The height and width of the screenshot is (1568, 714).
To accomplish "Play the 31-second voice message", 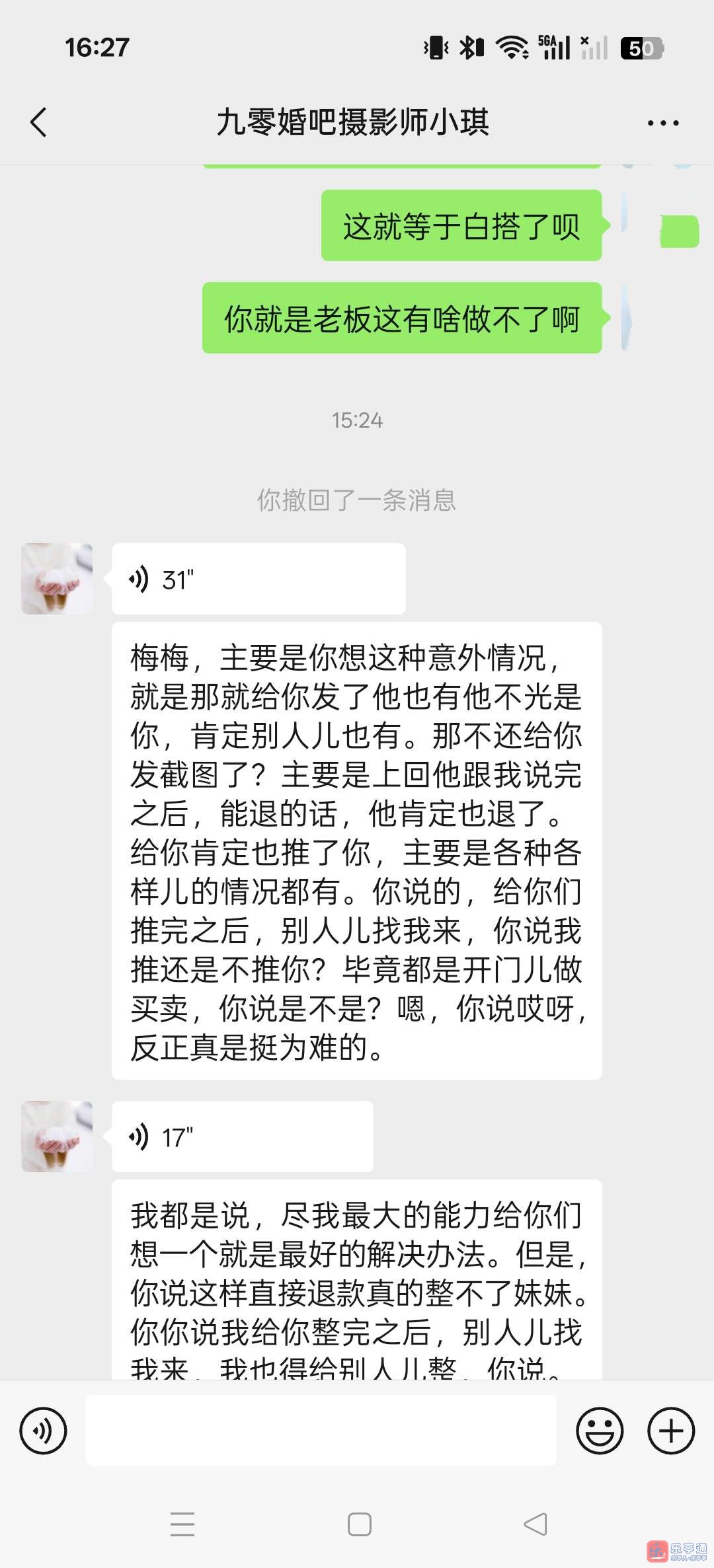I will (258, 579).
